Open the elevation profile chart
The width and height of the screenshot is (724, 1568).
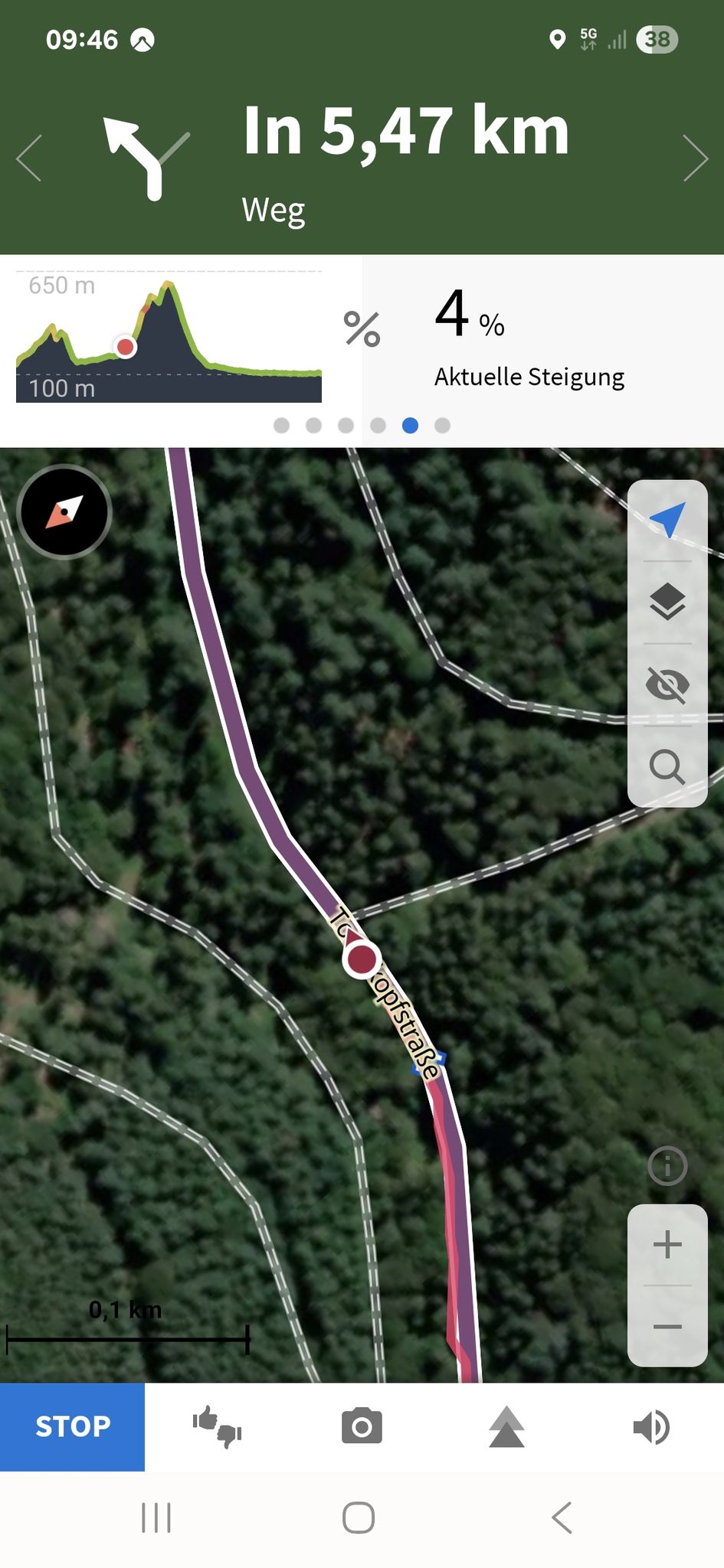[x=169, y=337]
